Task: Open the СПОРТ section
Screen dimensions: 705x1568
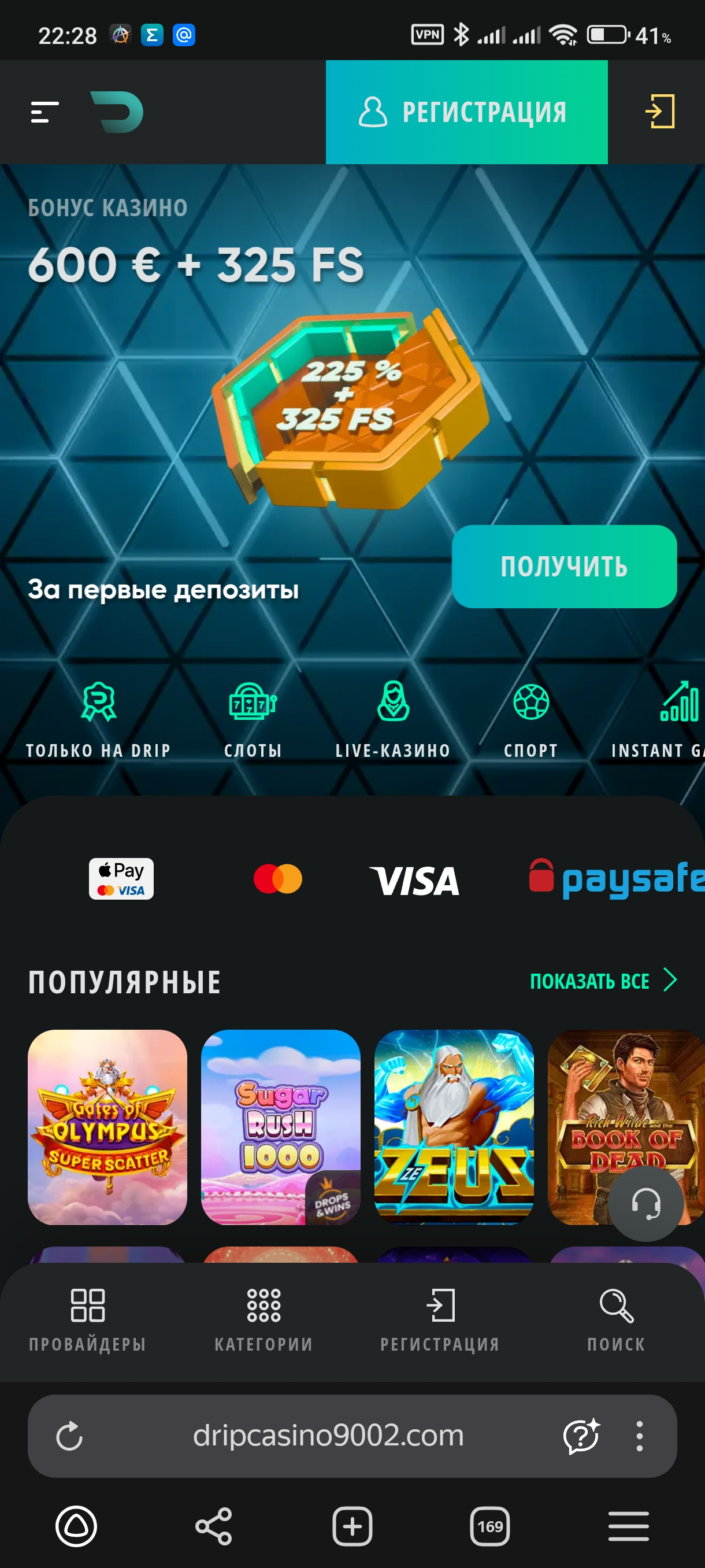Action: [x=531, y=719]
